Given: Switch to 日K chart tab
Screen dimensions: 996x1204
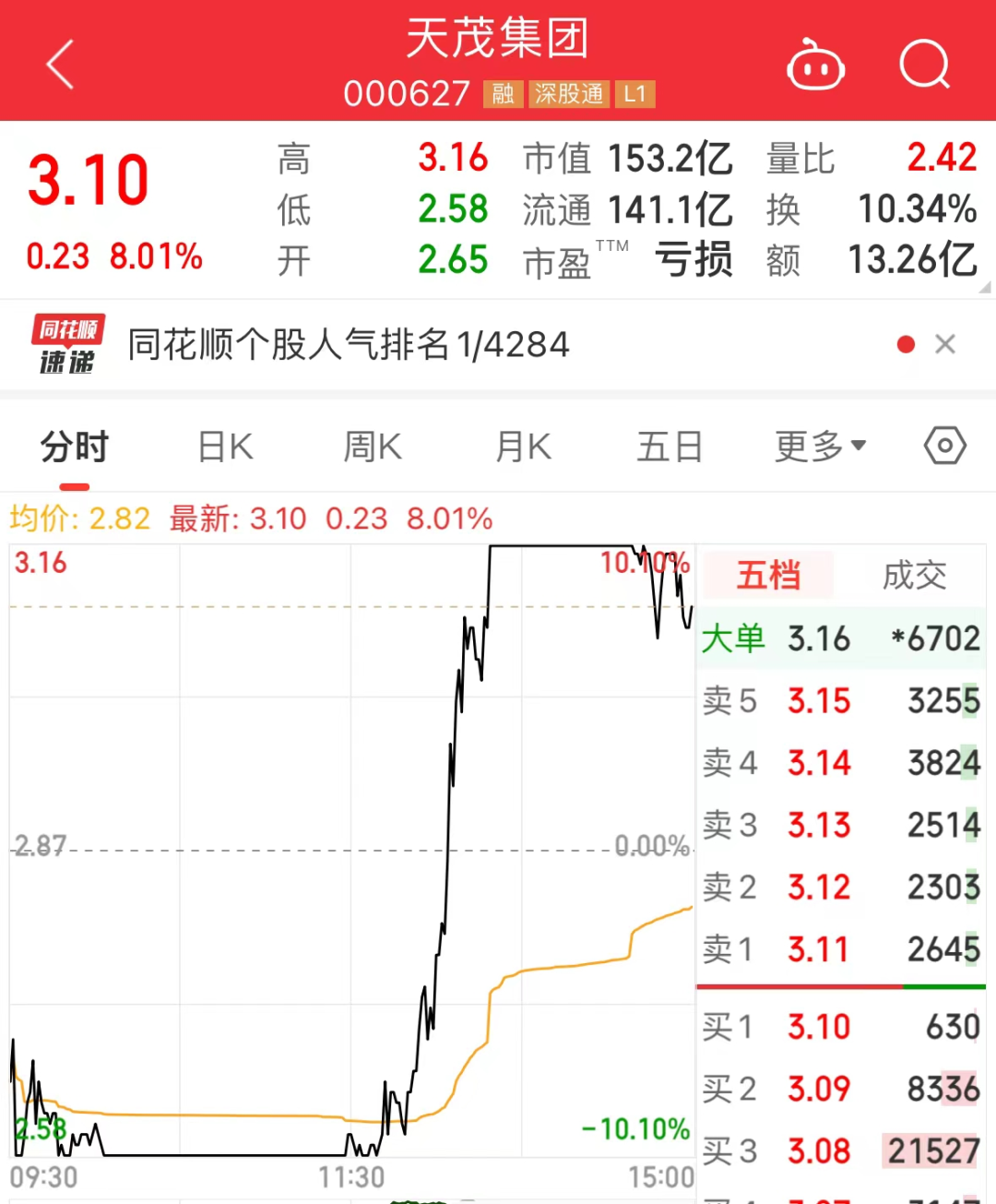Looking at the screenshot, I should coord(225,447).
